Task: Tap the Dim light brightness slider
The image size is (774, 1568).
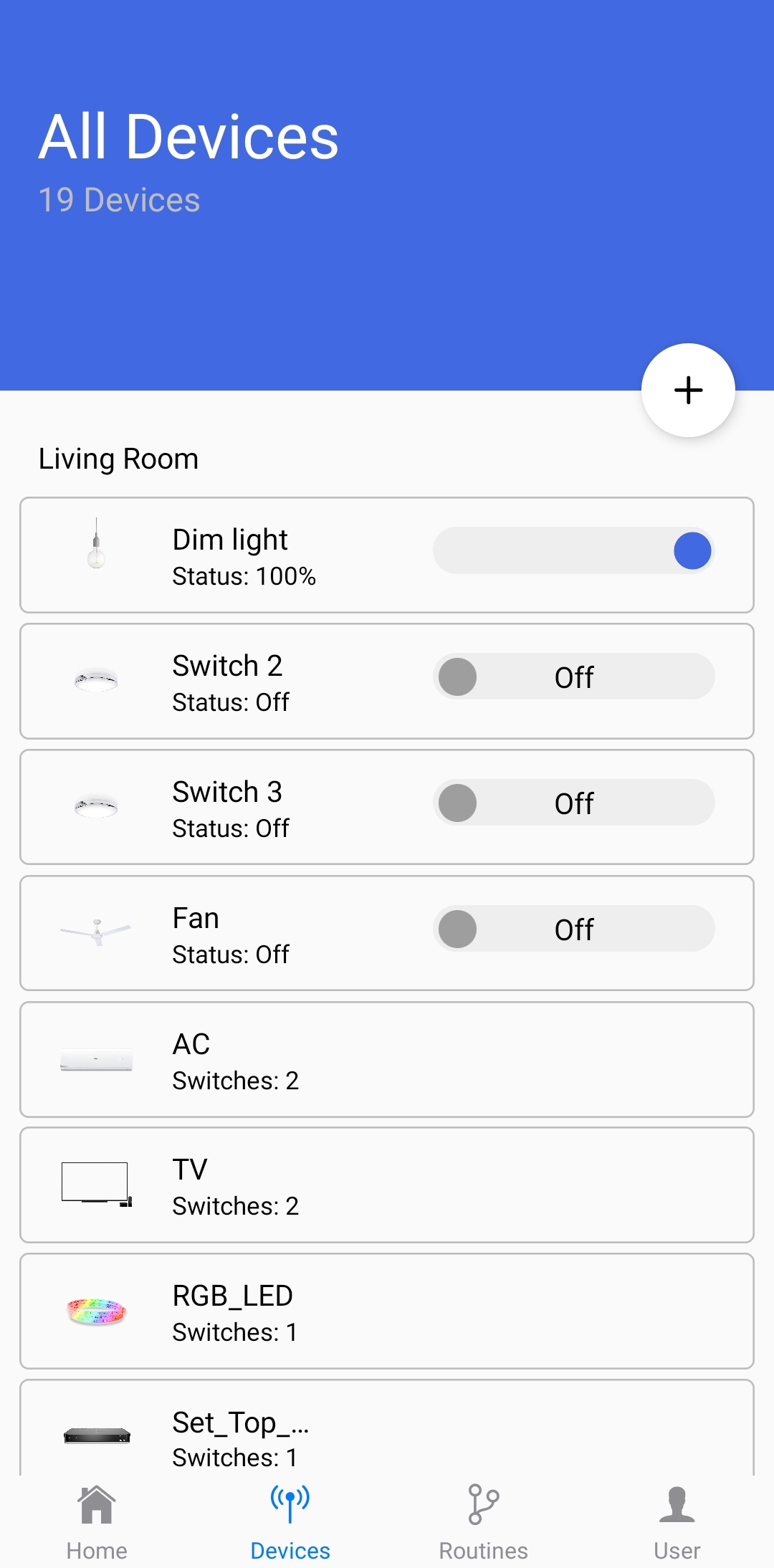Action: [573, 550]
